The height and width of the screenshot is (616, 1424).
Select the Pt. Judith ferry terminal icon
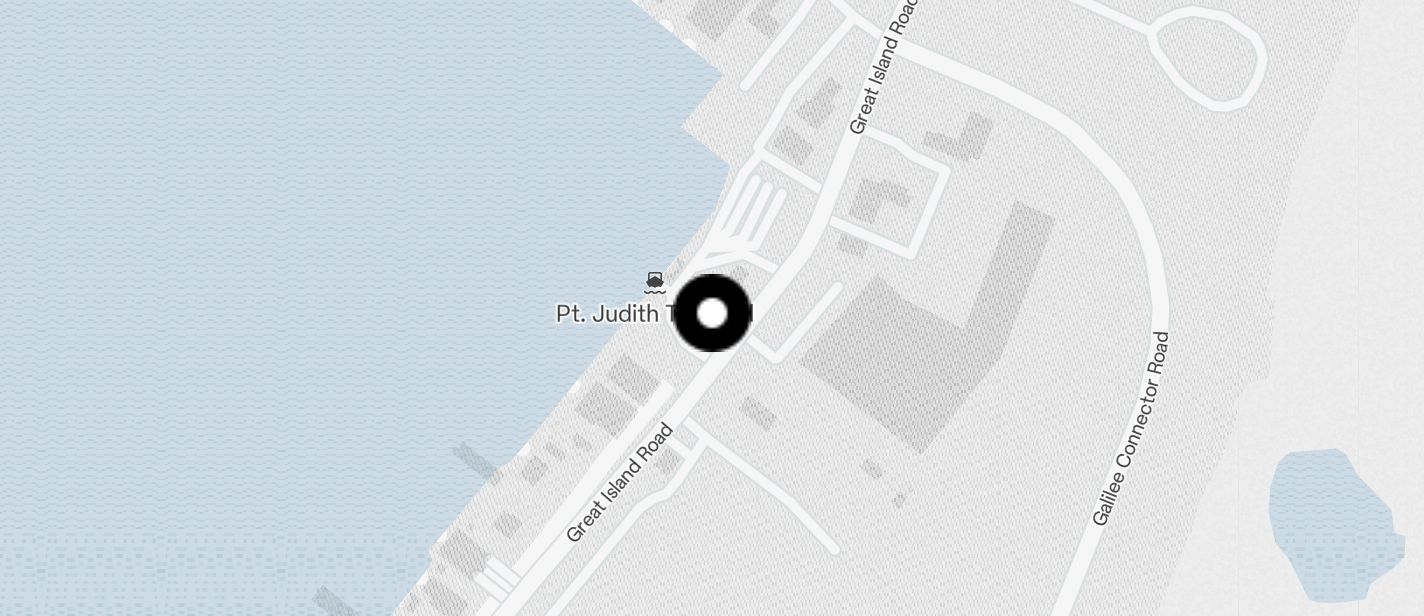pos(655,282)
